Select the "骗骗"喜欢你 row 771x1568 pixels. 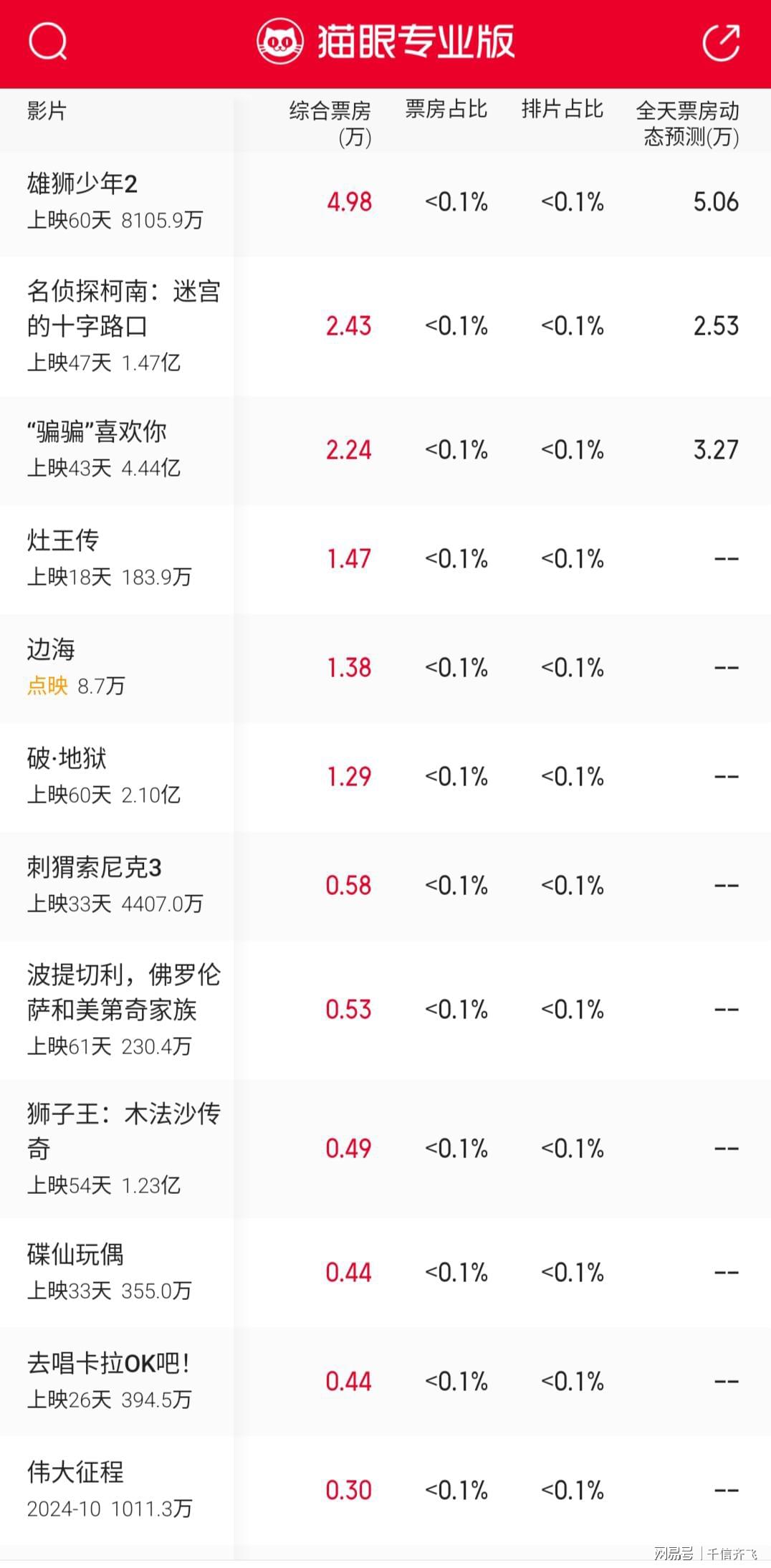(x=385, y=451)
